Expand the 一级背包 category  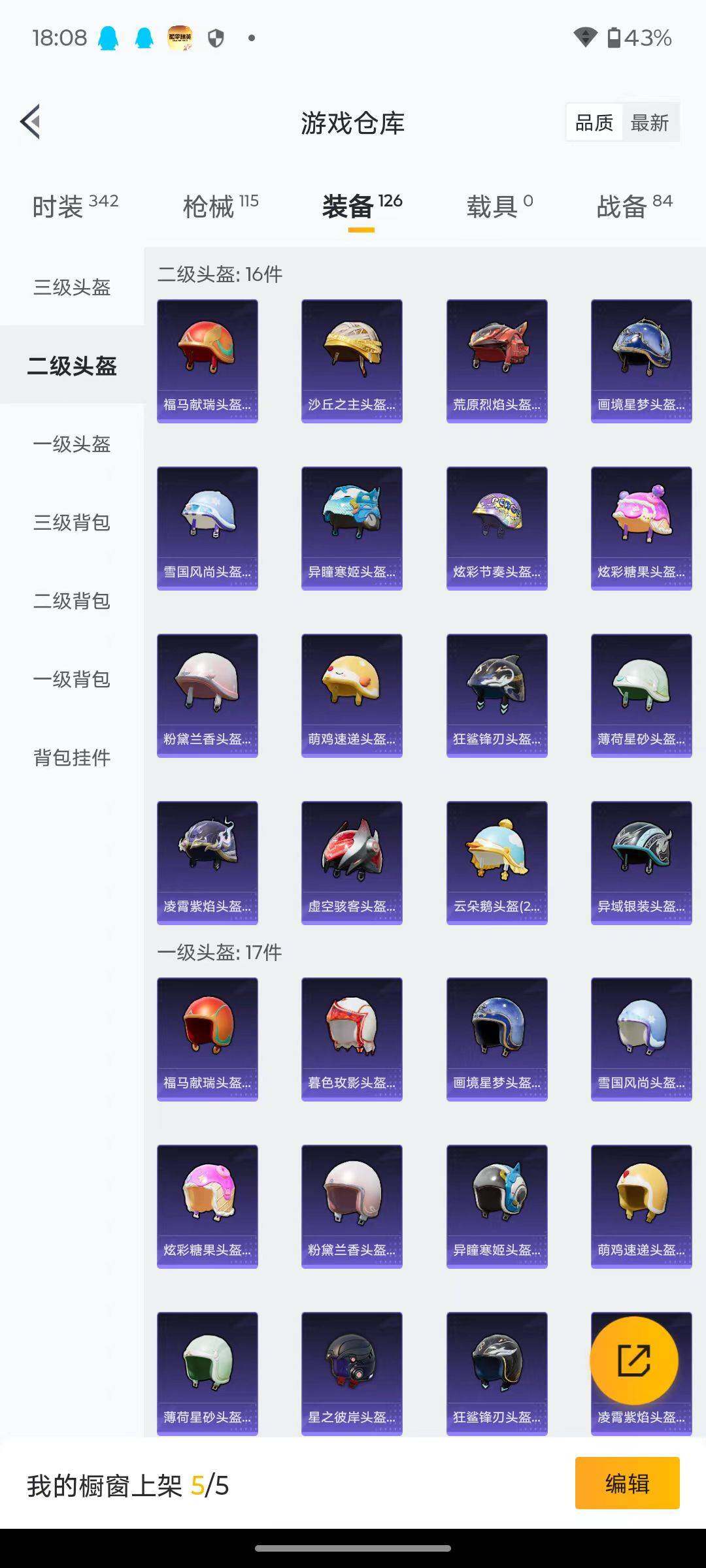[72, 679]
